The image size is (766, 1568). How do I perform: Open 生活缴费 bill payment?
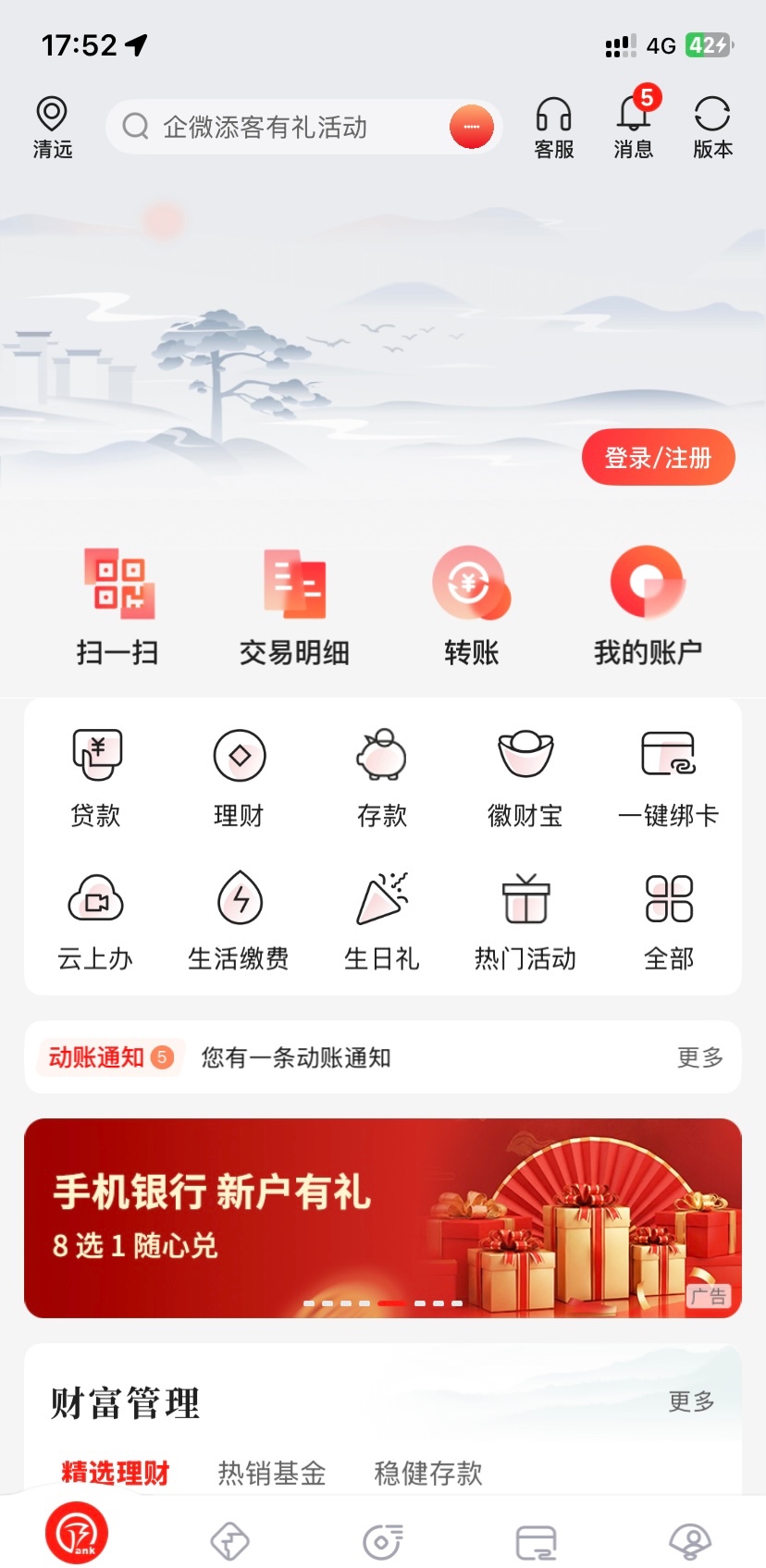pos(239,920)
